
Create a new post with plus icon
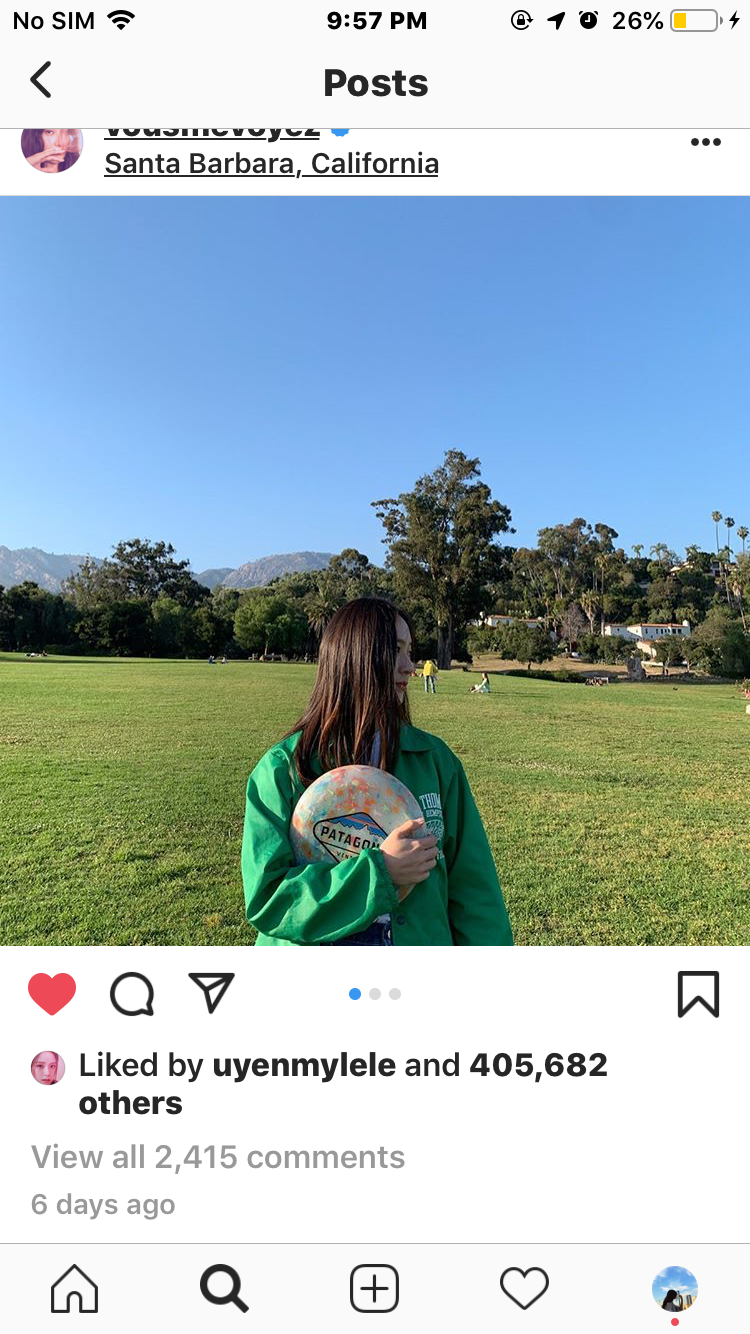(x=374, y=1288)
